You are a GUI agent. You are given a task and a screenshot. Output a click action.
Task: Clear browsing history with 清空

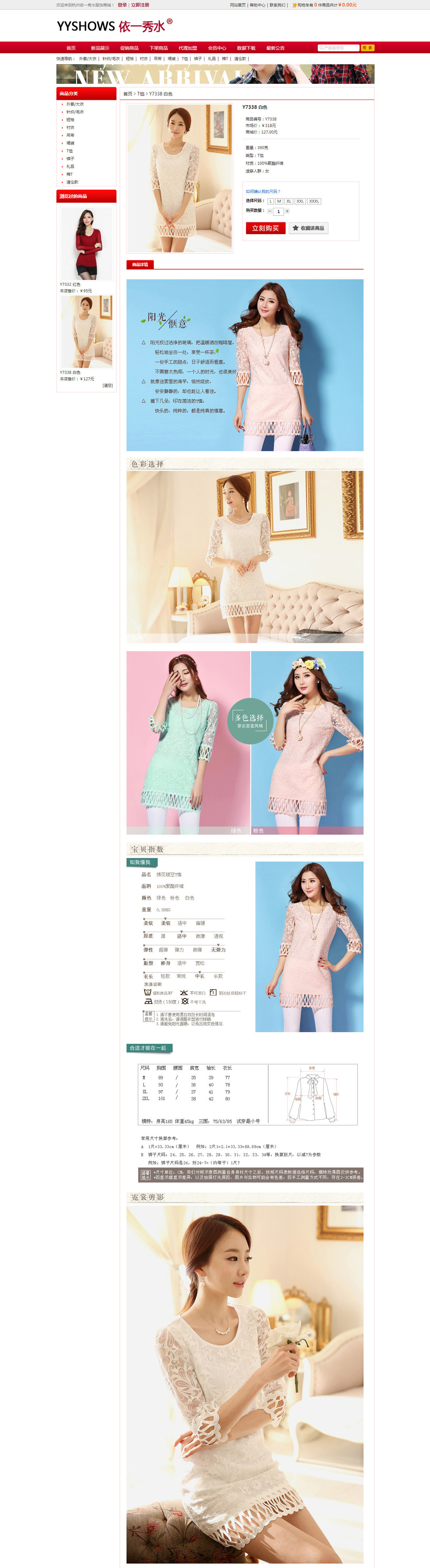click(x=107, y=385)
